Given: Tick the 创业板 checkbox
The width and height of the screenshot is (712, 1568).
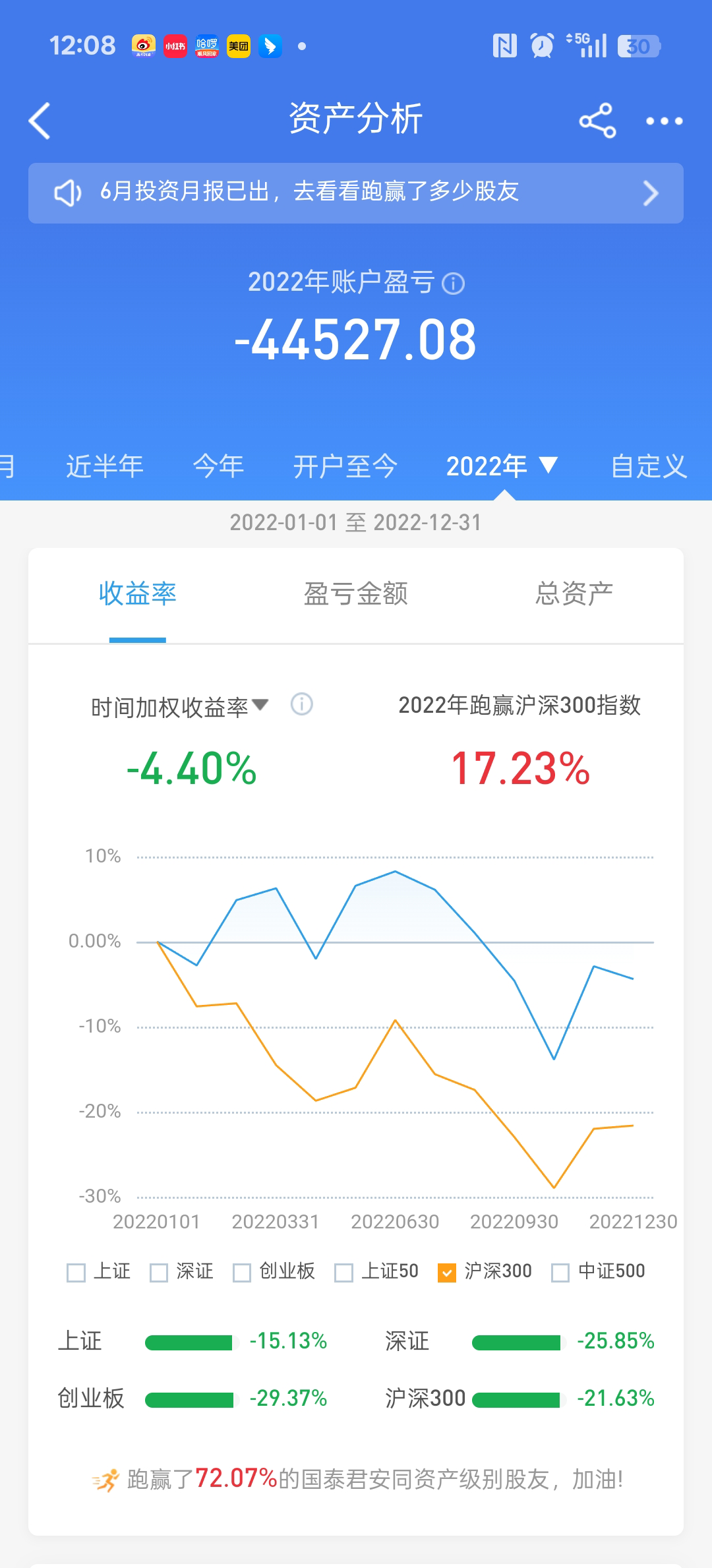Looking at the screenshot, I should click(242, 1273).
